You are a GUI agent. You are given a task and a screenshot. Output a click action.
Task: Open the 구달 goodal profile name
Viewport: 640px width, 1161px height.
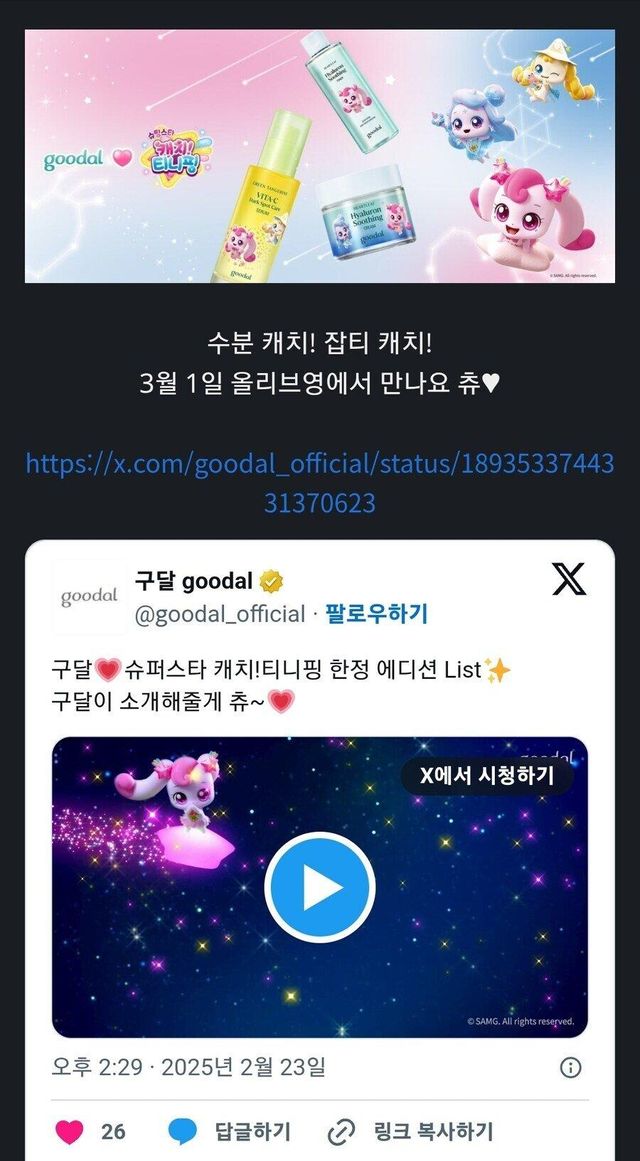pyautogui.click(x=193, y=581)
